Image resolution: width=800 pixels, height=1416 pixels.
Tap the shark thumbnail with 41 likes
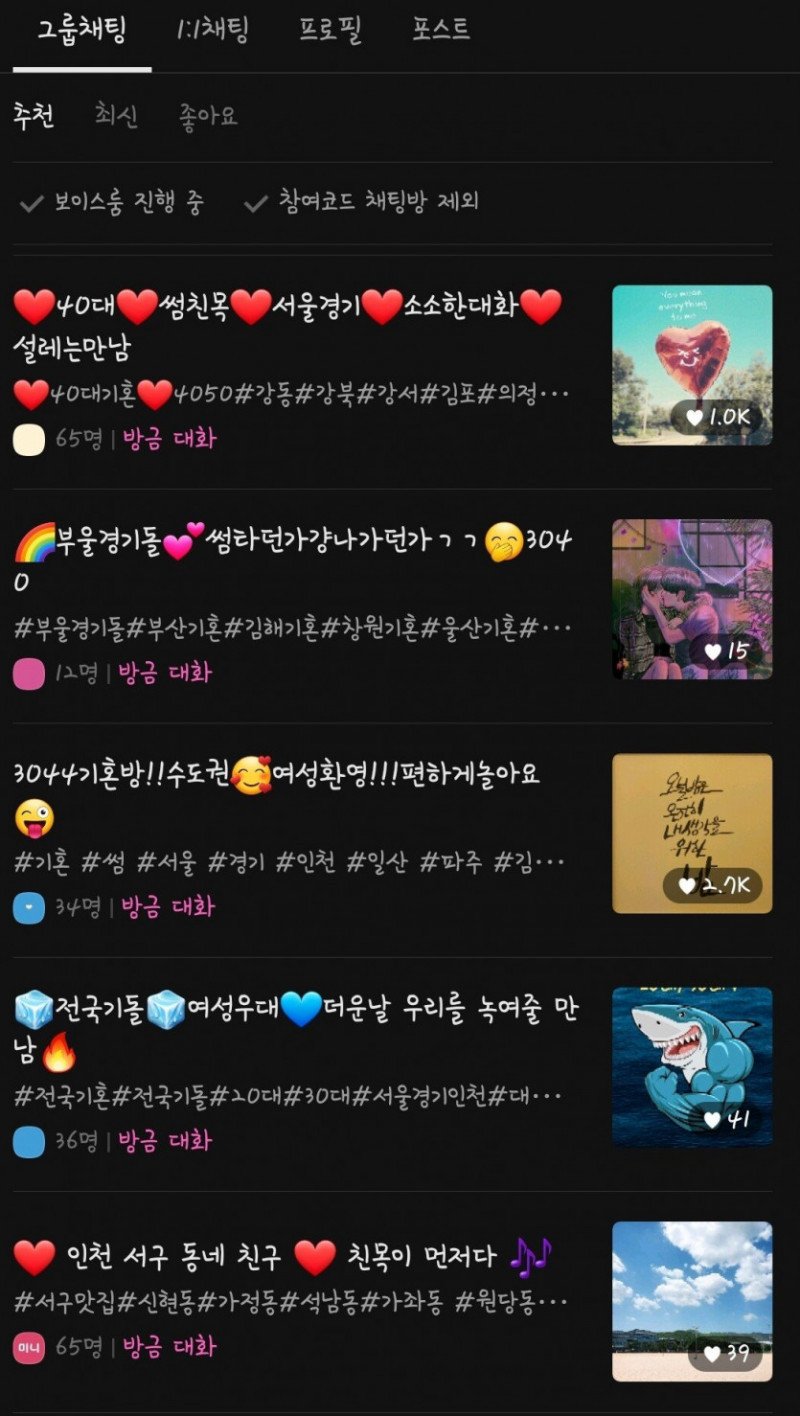tap(692, 1067)
